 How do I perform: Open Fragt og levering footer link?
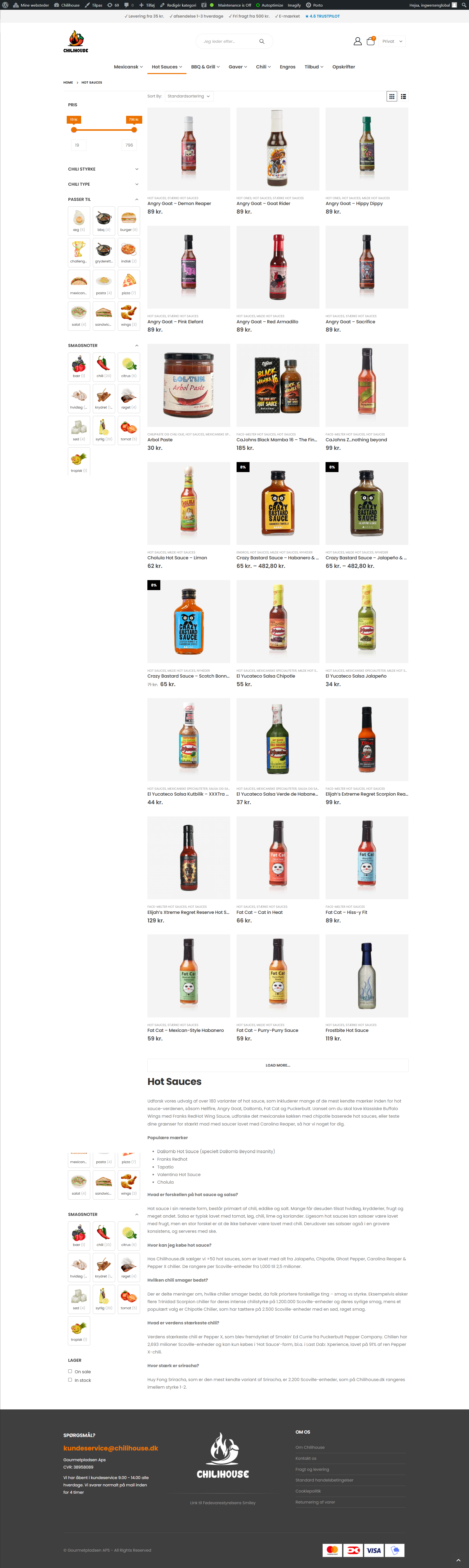tap(312, 1469)
